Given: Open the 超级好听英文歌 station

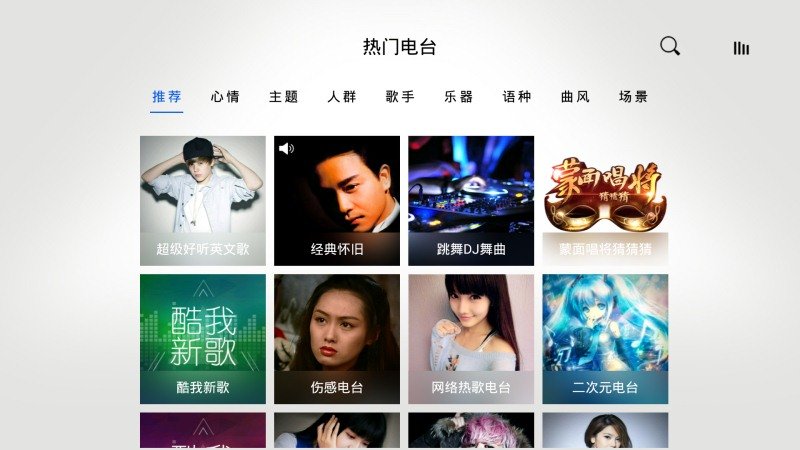Looking at the screenshot, I should coord(203,201).
